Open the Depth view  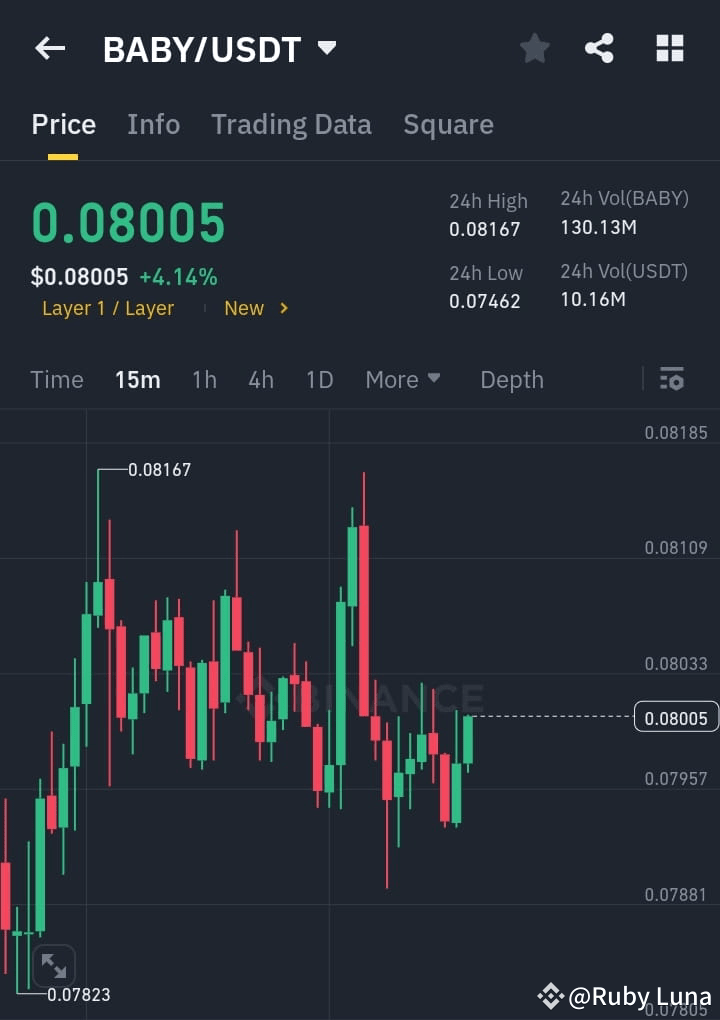(x=511, y=379)
